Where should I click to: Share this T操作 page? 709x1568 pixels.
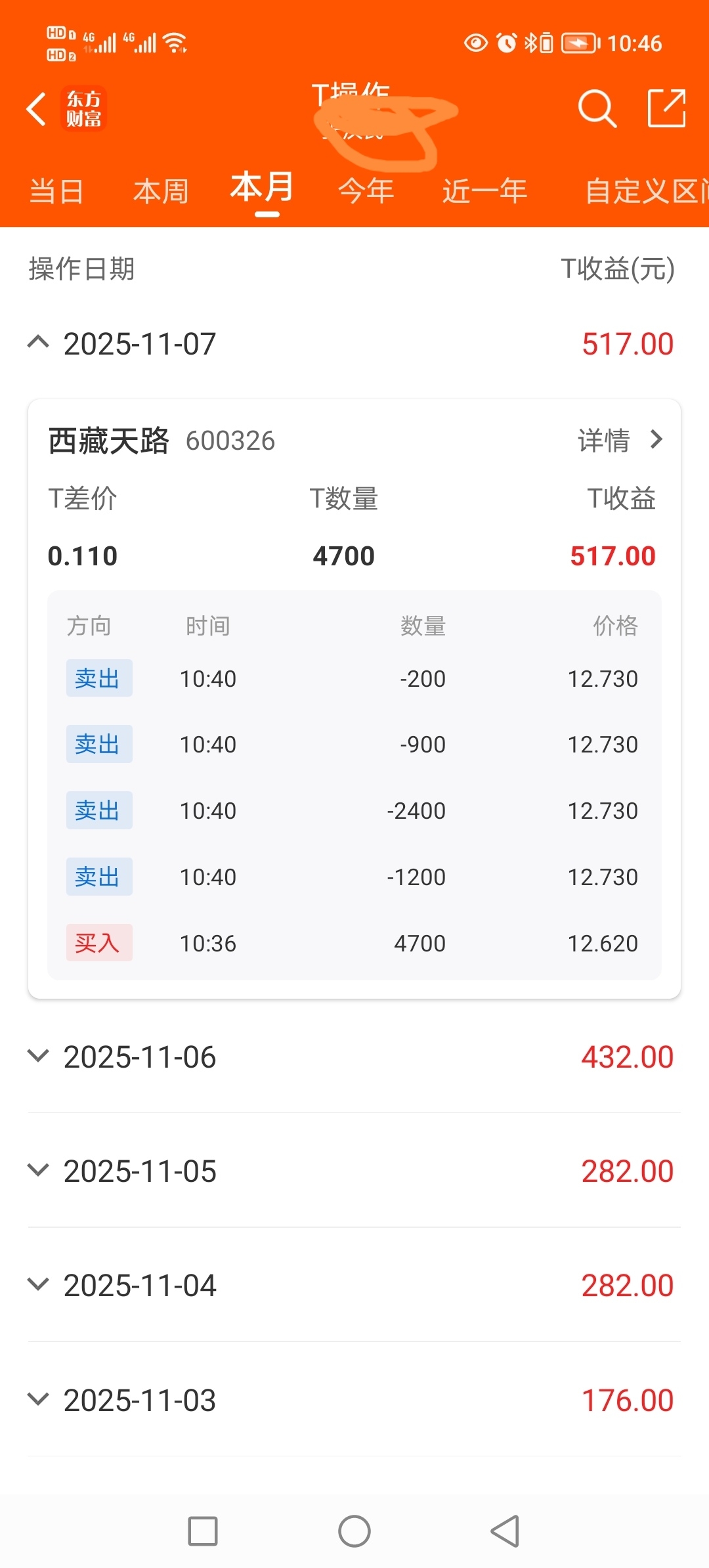[666, 109]
